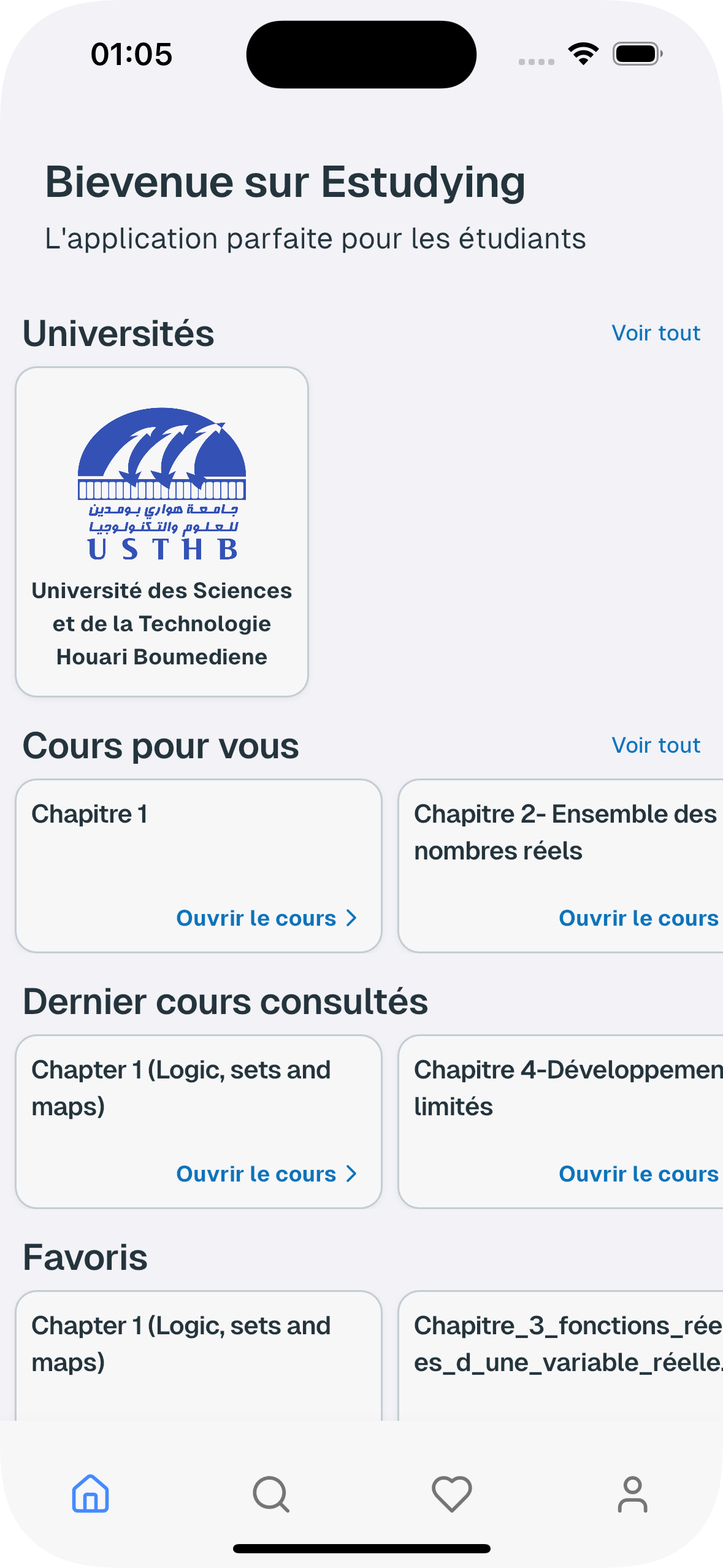The image size is (723, 1568).
Task: Go to the profile tab
Action: [632, 1494]
